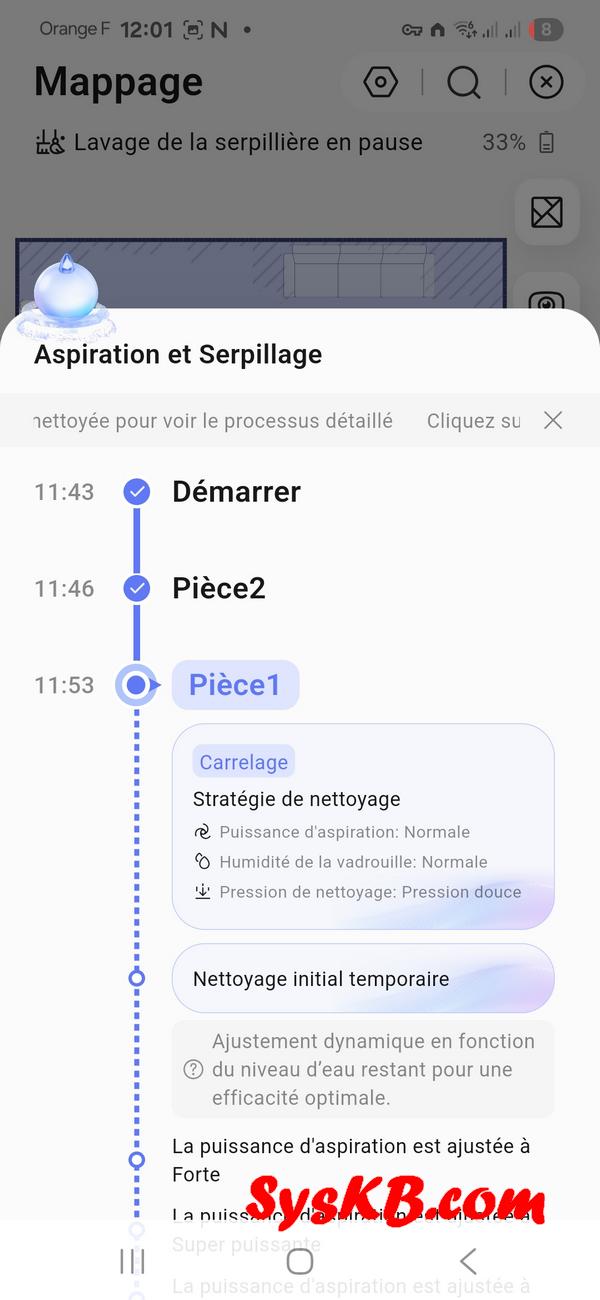Go to the home screen
This screenshot has height=1300, width=600.
300,1261
